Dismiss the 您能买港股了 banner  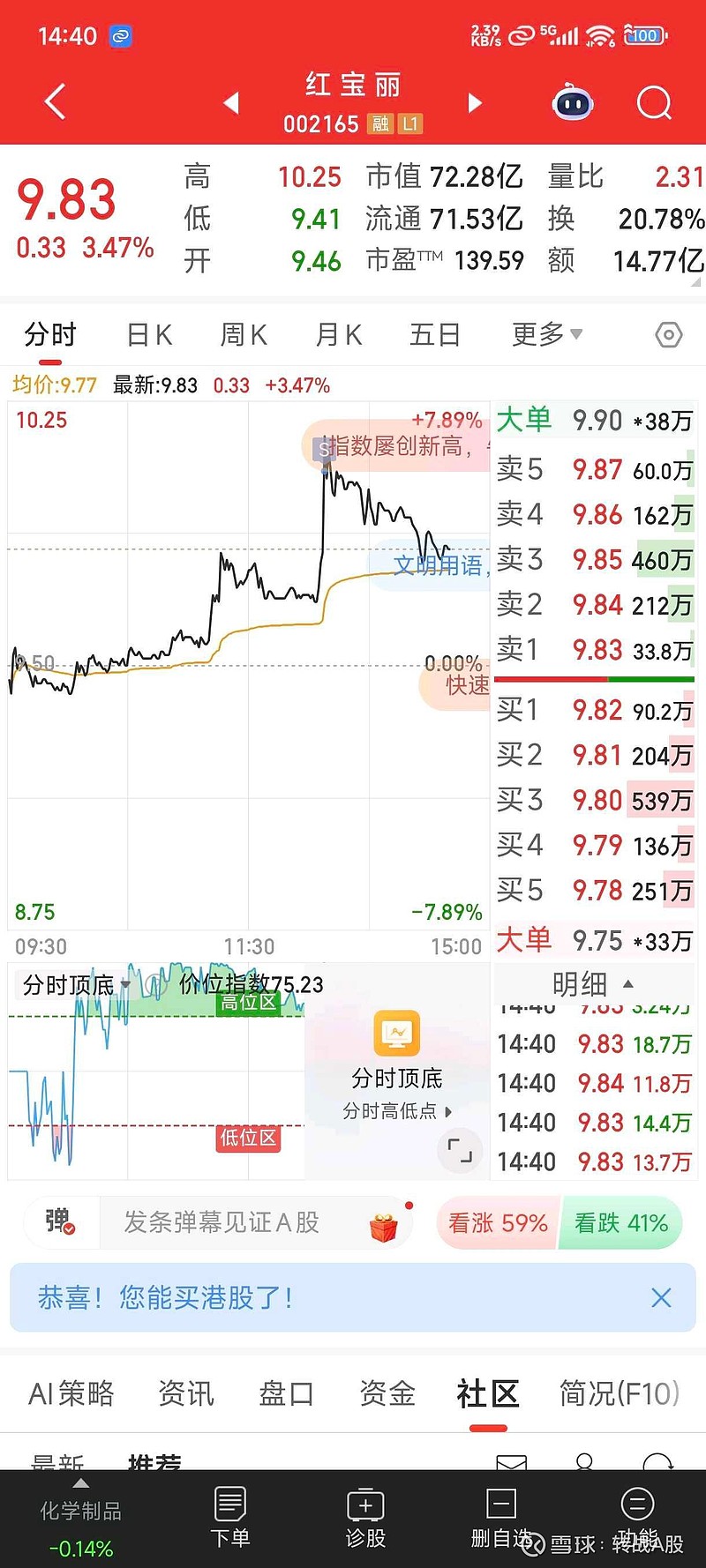(x=661, y=1297)
